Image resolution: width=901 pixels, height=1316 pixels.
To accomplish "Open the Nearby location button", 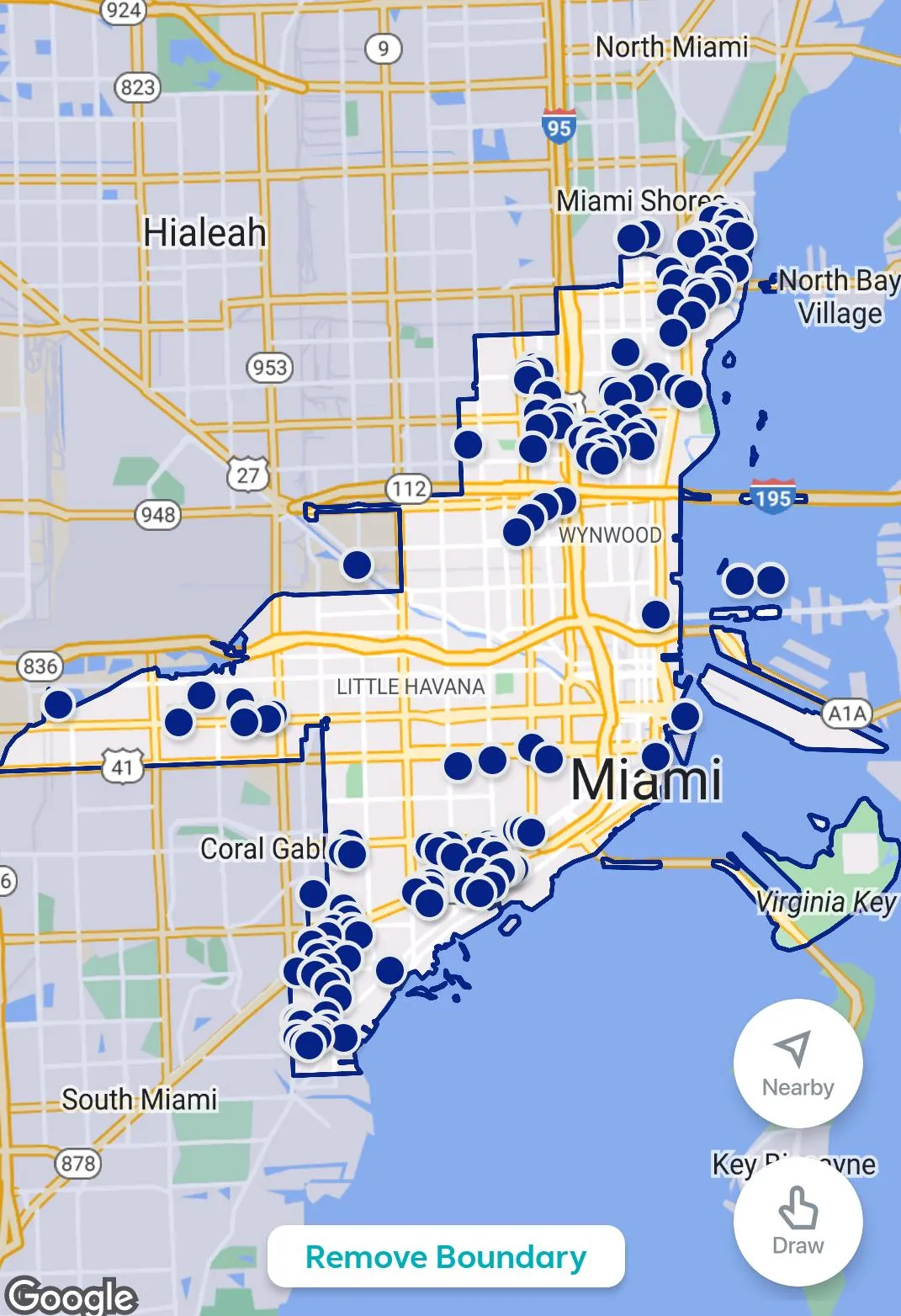I will 797,1064.
